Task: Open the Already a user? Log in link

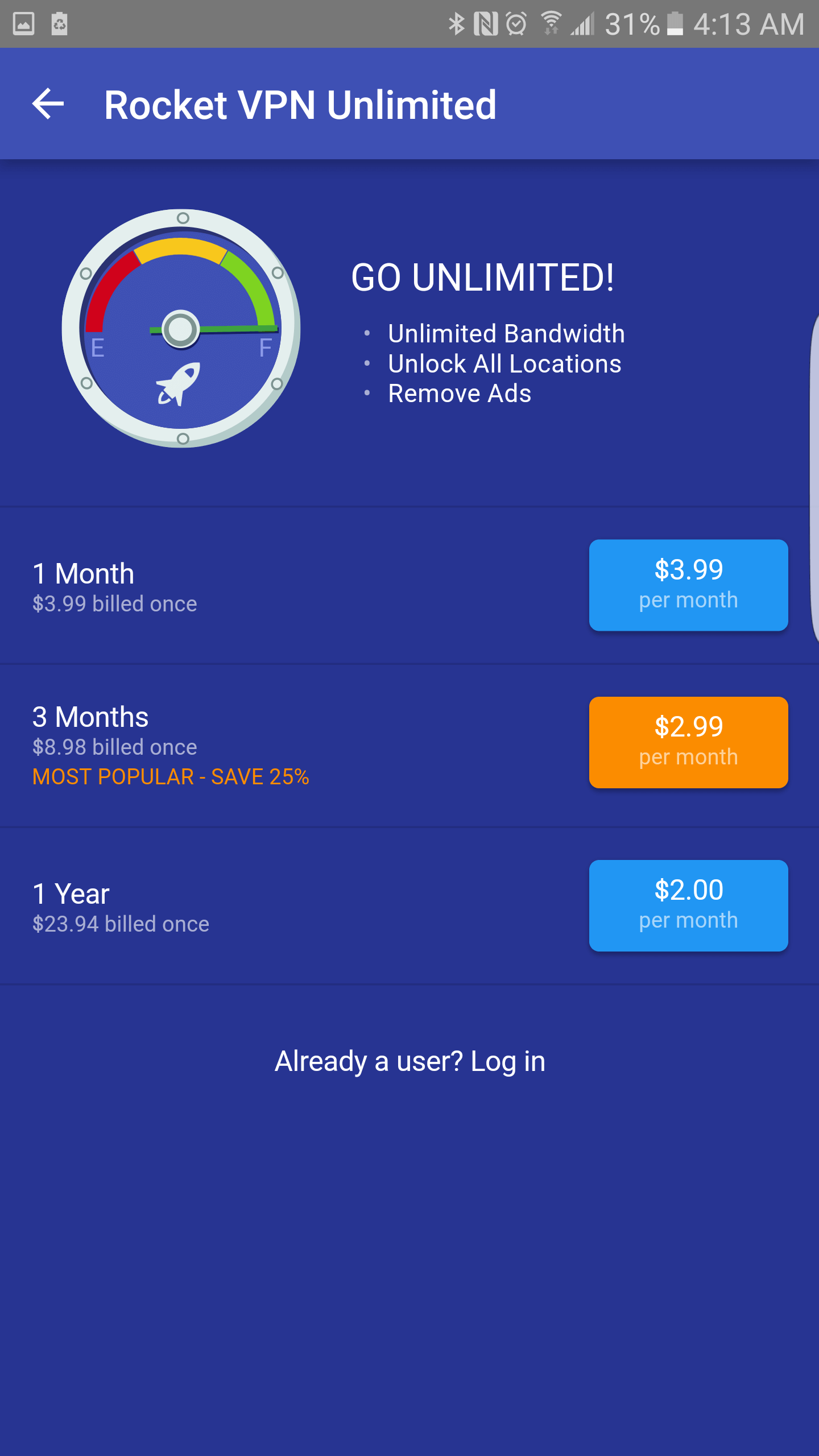Action: point(409,1061)
